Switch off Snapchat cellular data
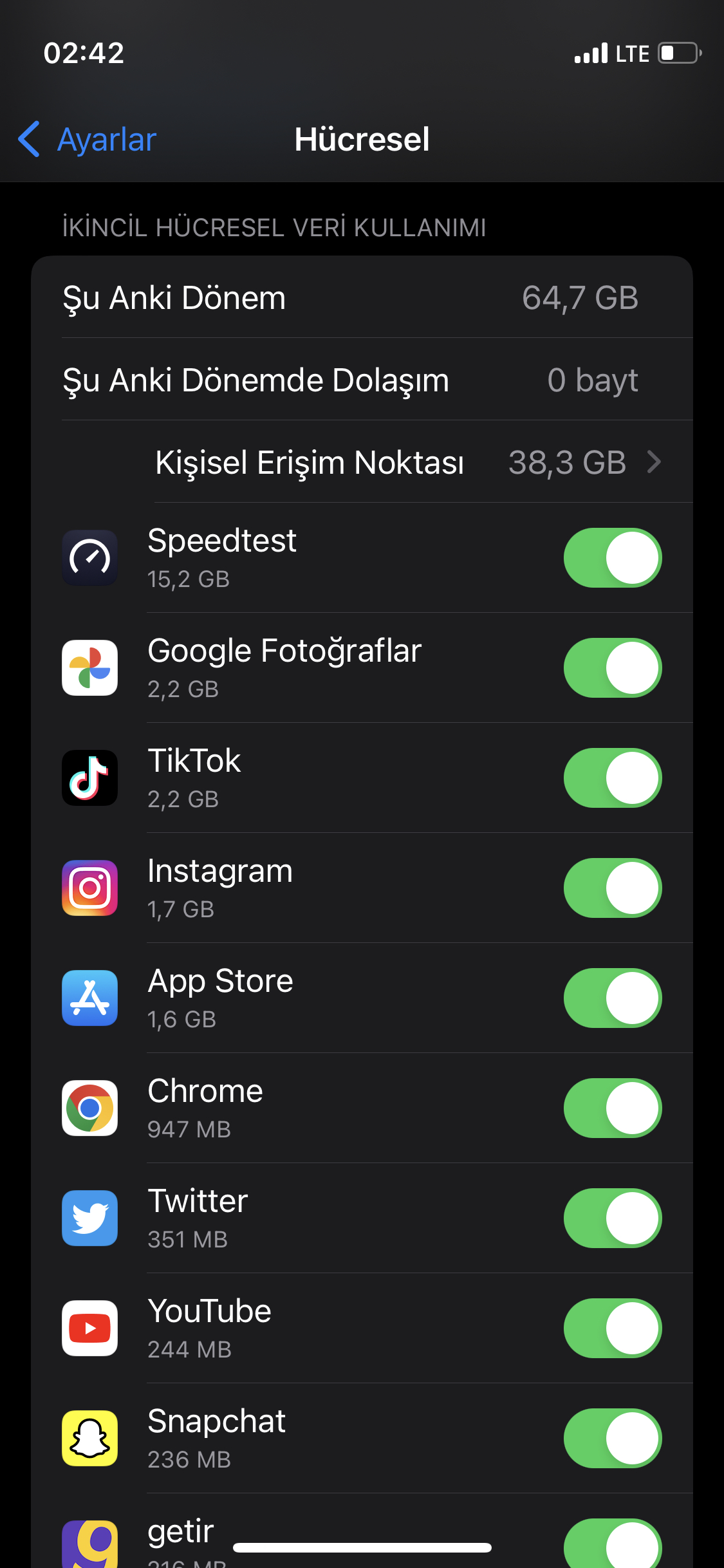The width and height of the screenshot is (724, 1568). point(613,1439)
